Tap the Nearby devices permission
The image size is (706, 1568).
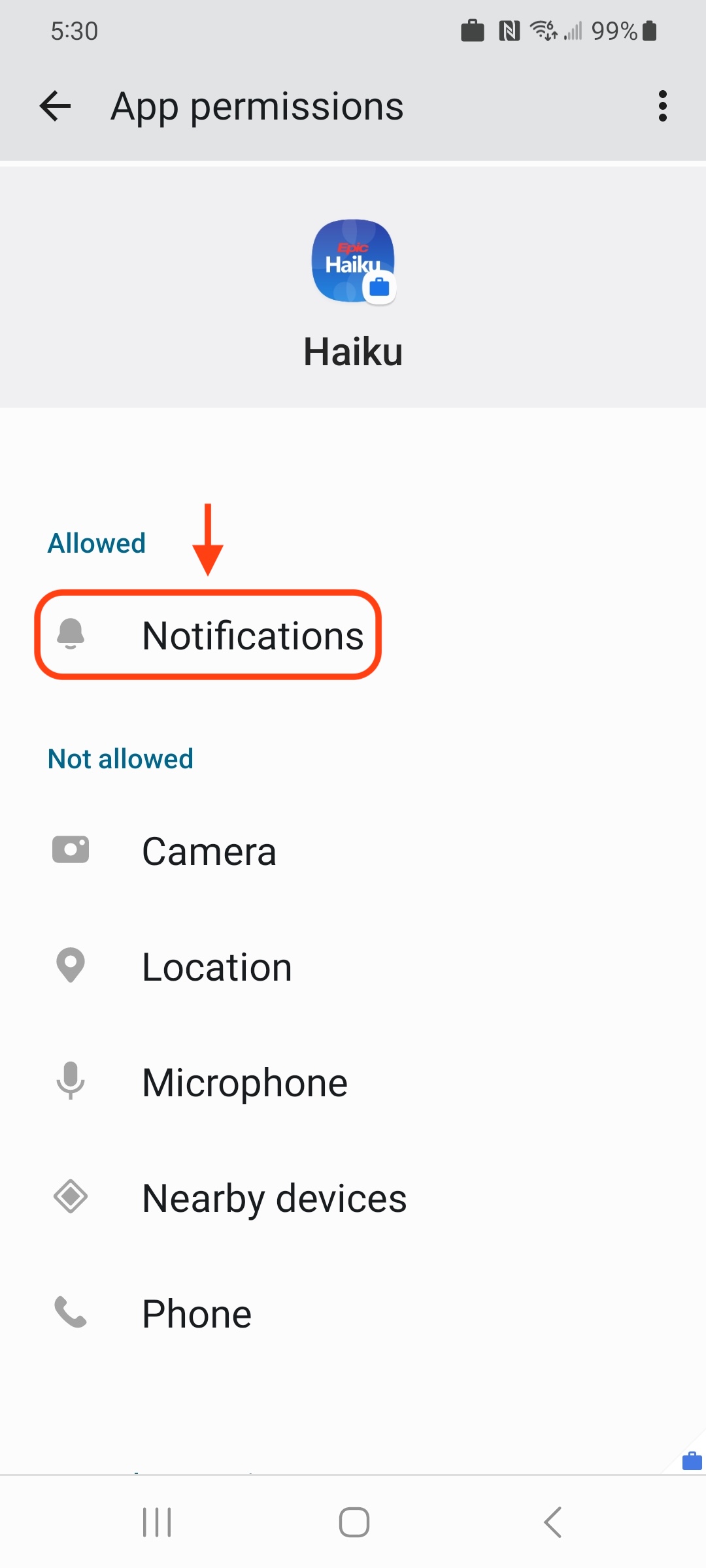point(274,1198)
